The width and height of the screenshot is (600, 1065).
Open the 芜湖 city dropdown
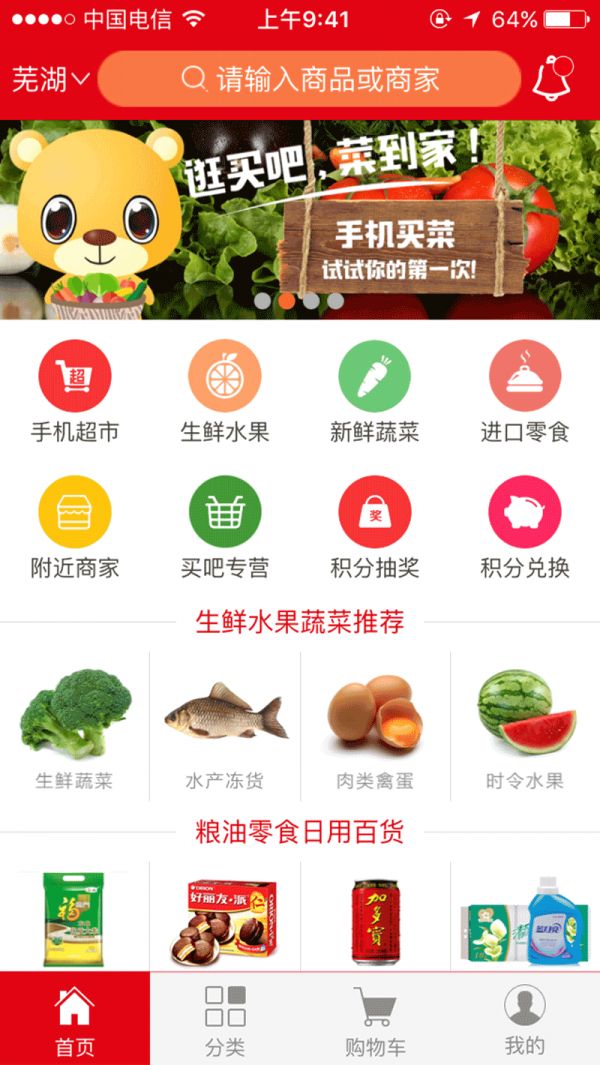click(x=50, y=80)
